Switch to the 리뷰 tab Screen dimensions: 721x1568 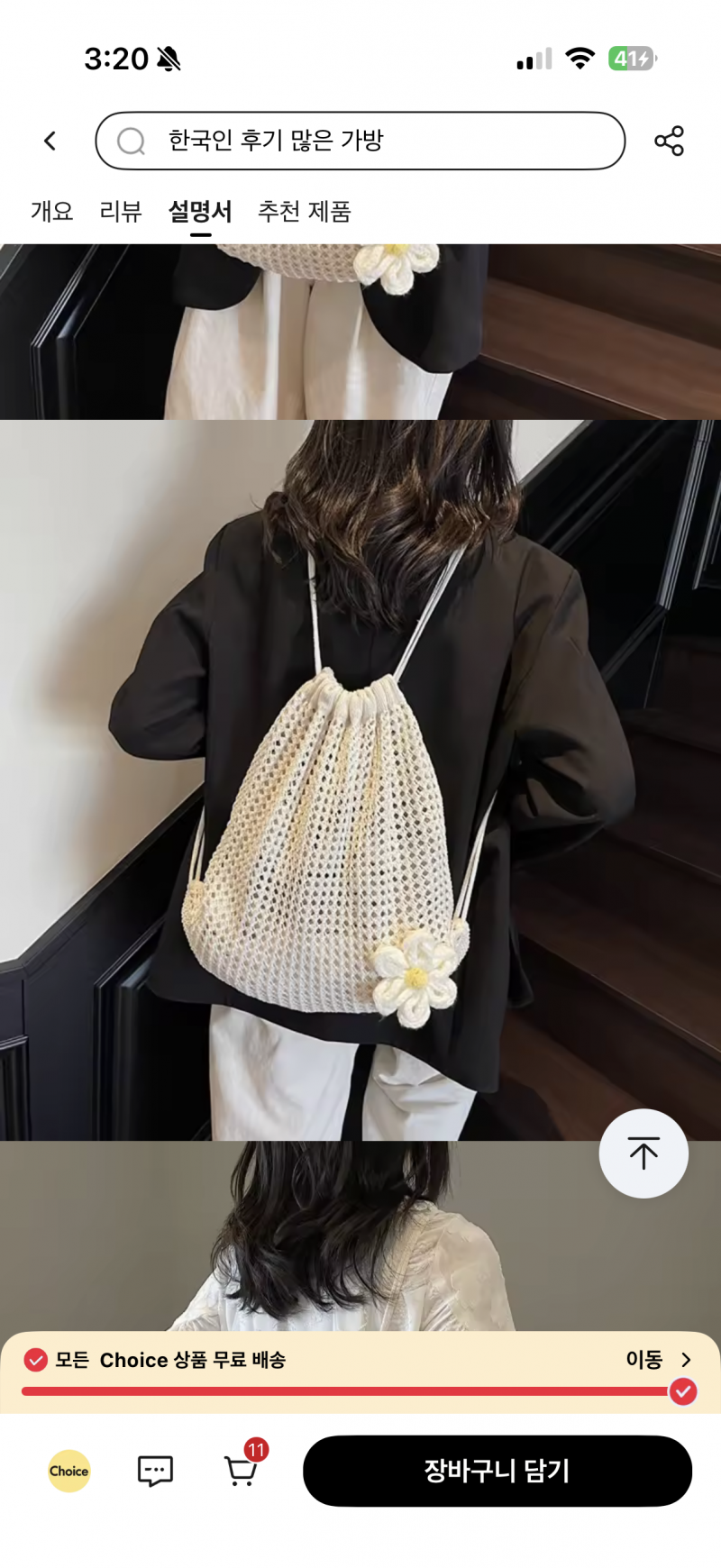pos(121,212)
